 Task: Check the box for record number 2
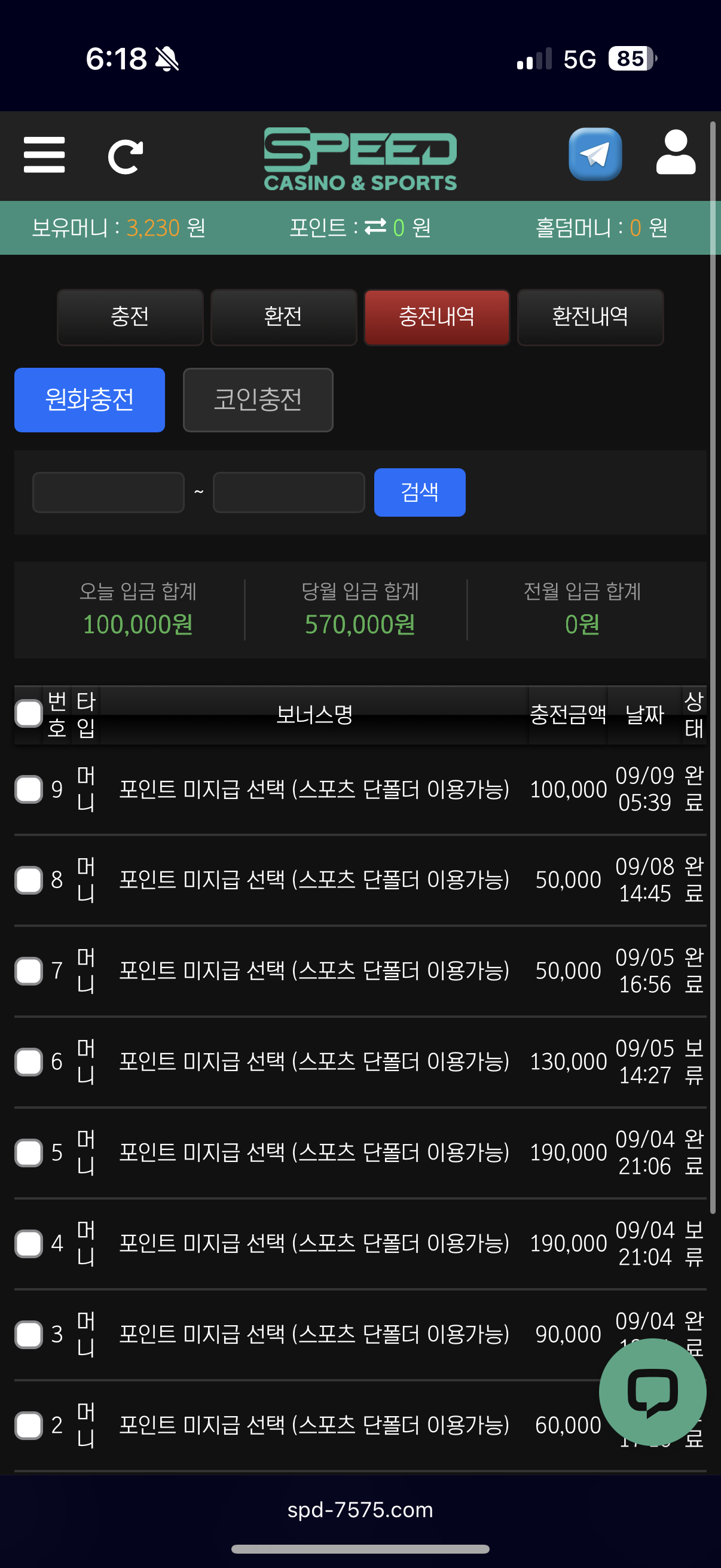(29, 1425)
